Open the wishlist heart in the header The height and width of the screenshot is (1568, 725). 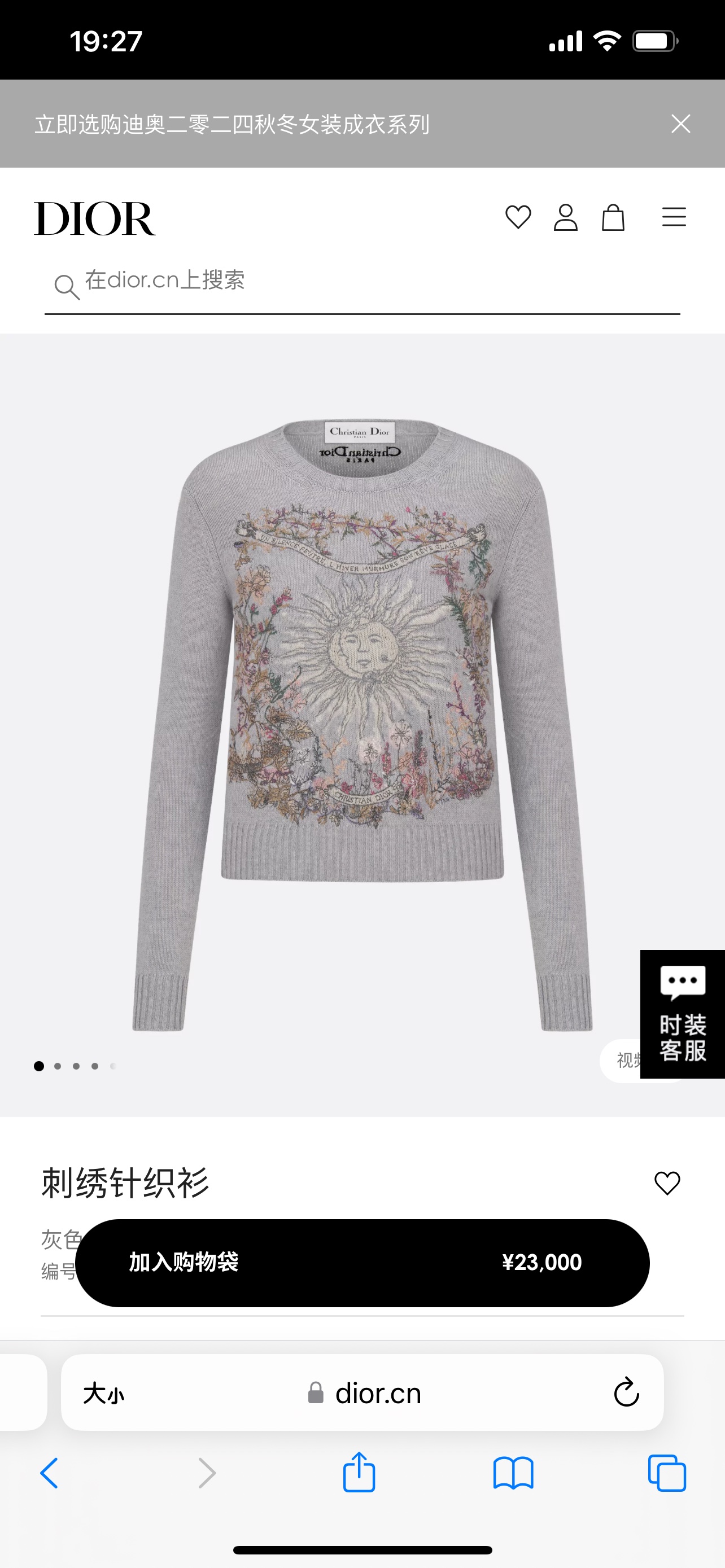click(518, 217)
